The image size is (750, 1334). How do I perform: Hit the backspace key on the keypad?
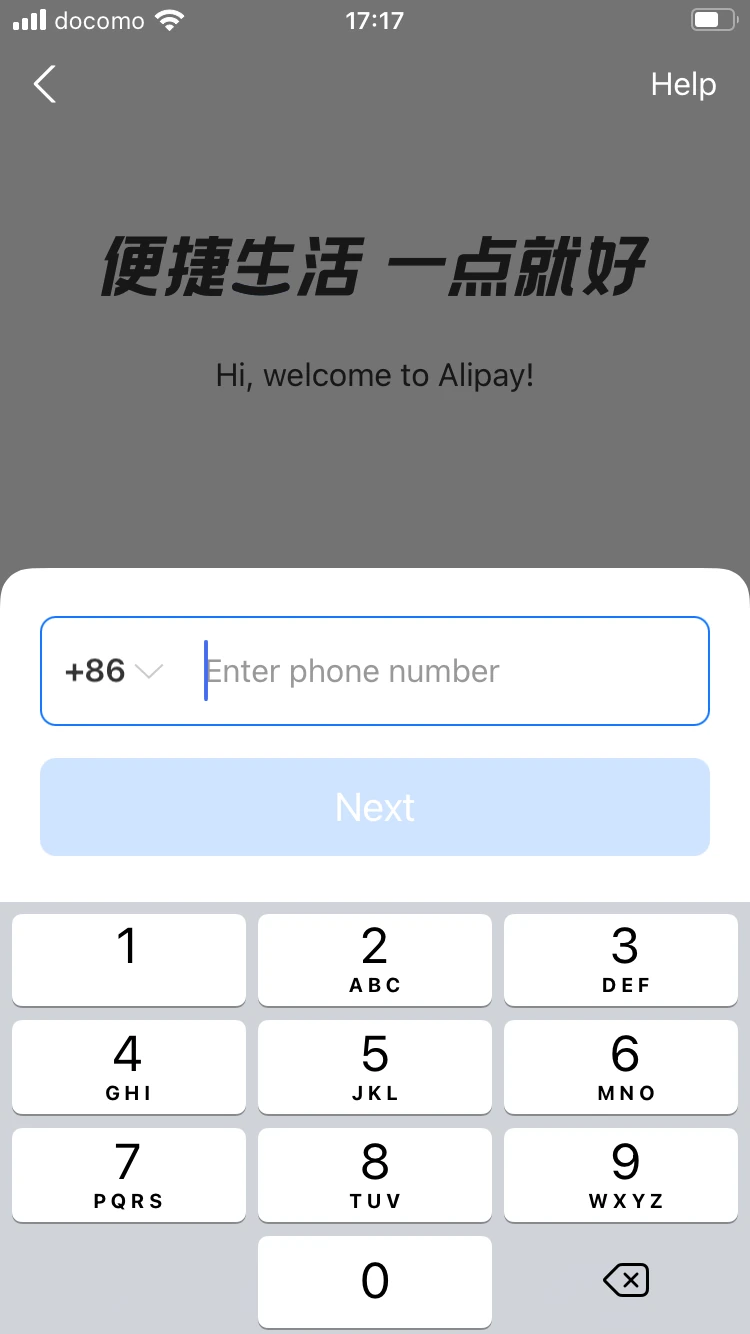click(626, 1280)
